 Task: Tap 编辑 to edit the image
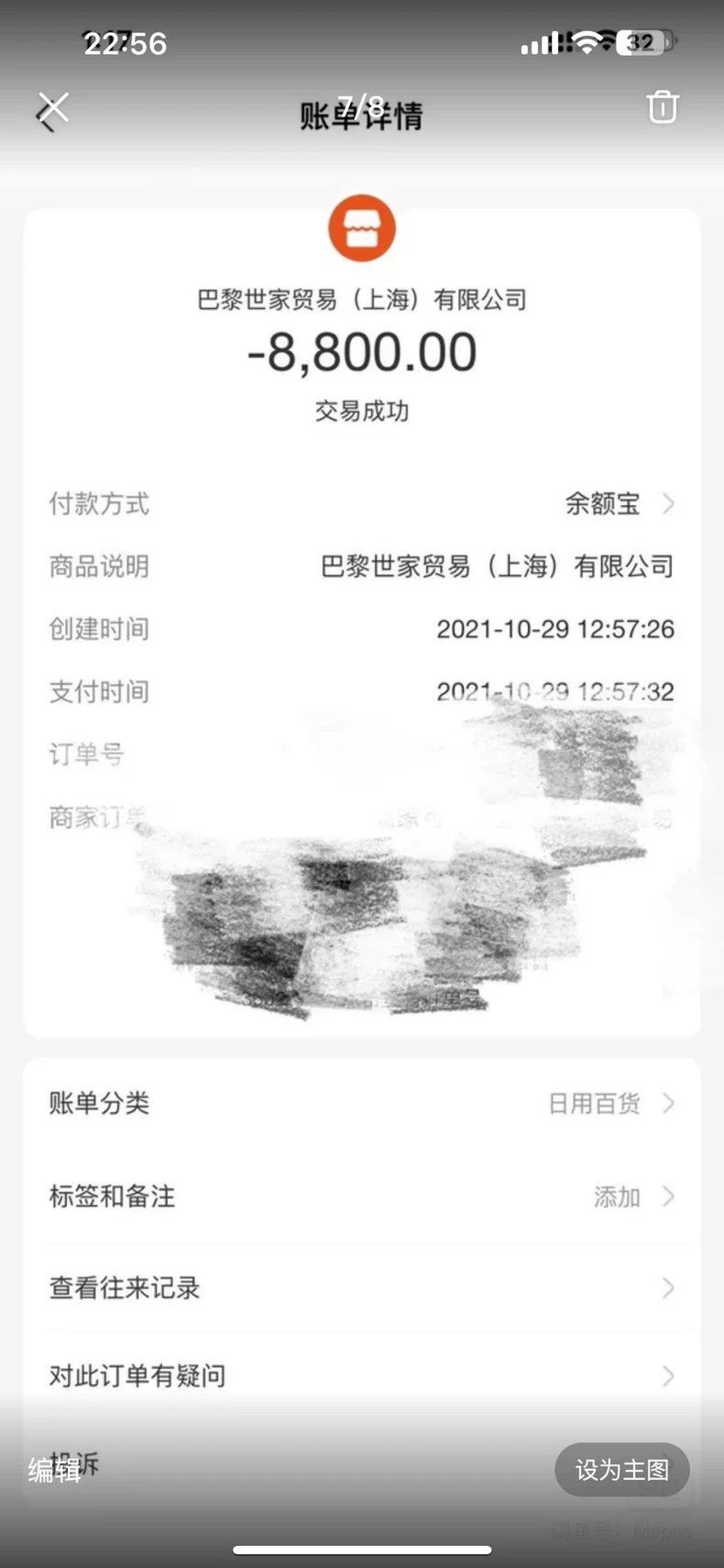54,1470
